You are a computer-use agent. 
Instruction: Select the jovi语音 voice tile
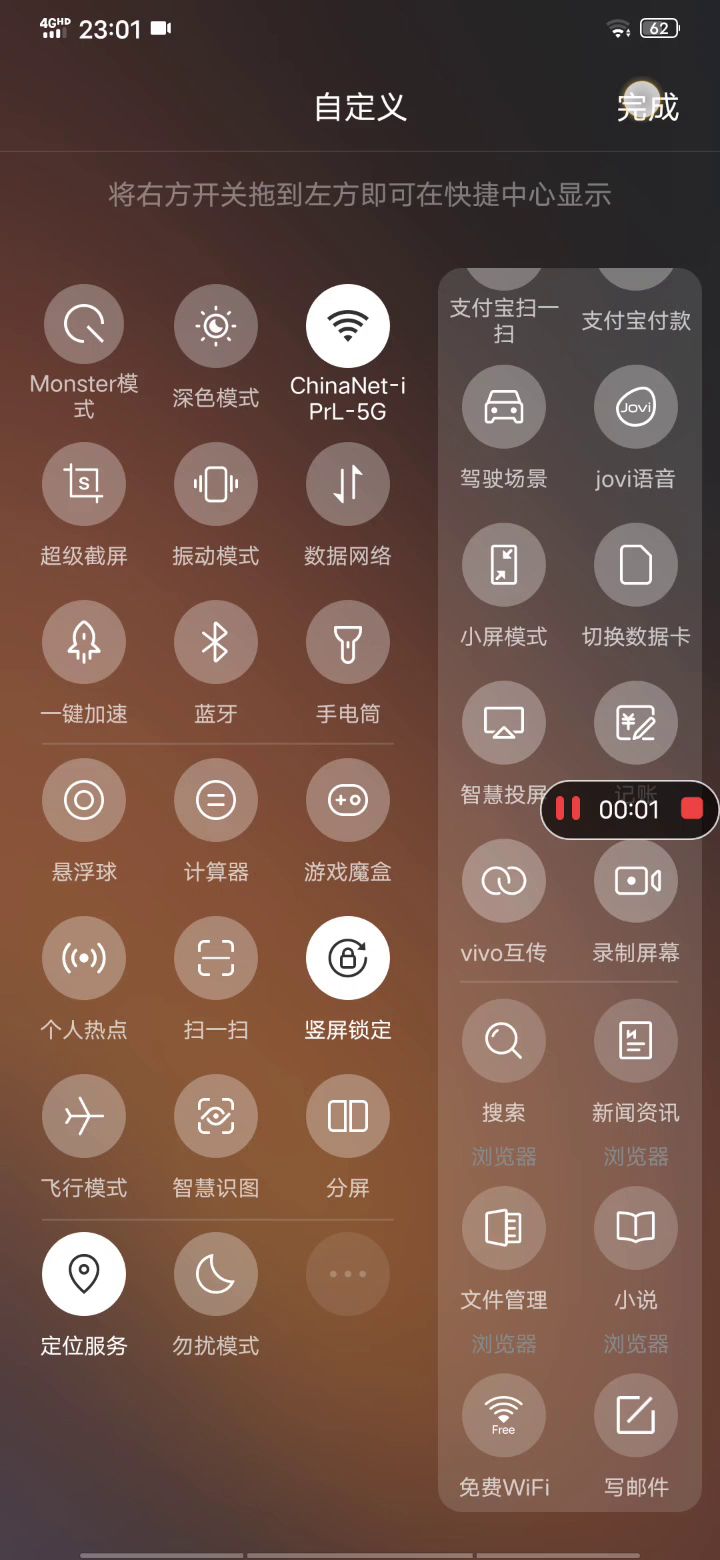pyautogui.click(x=635, y=407)
